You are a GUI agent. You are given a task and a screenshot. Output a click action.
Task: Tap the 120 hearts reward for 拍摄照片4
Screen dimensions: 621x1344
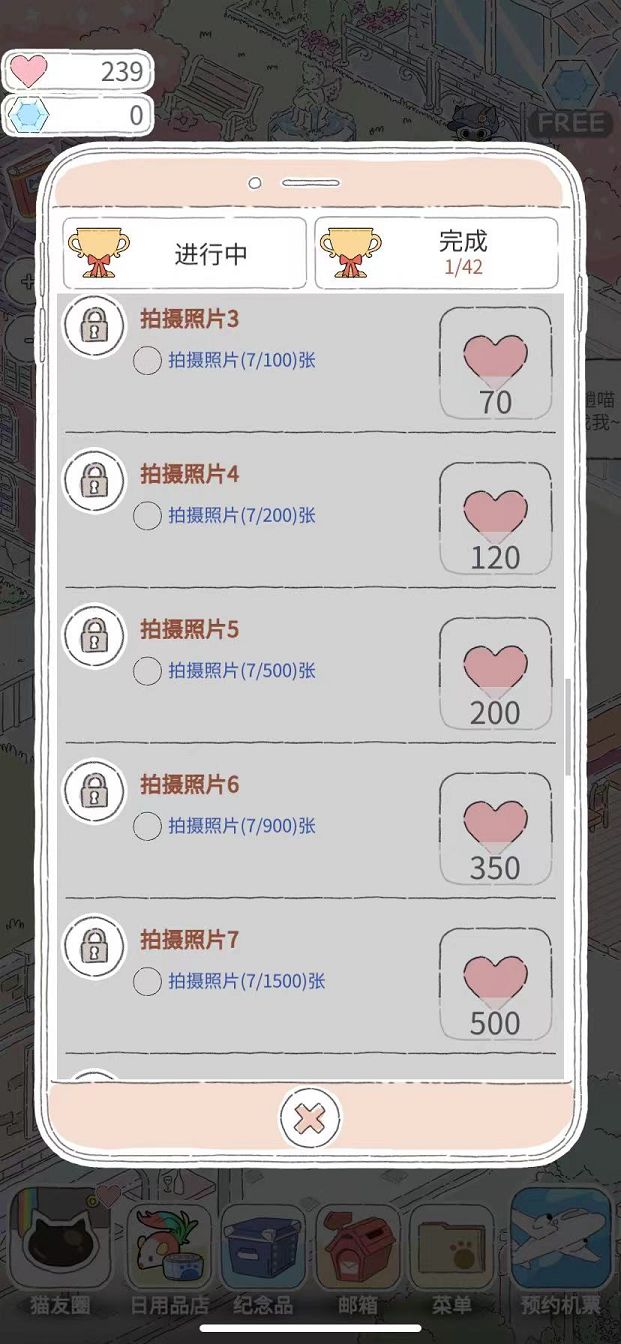(495, 519)
